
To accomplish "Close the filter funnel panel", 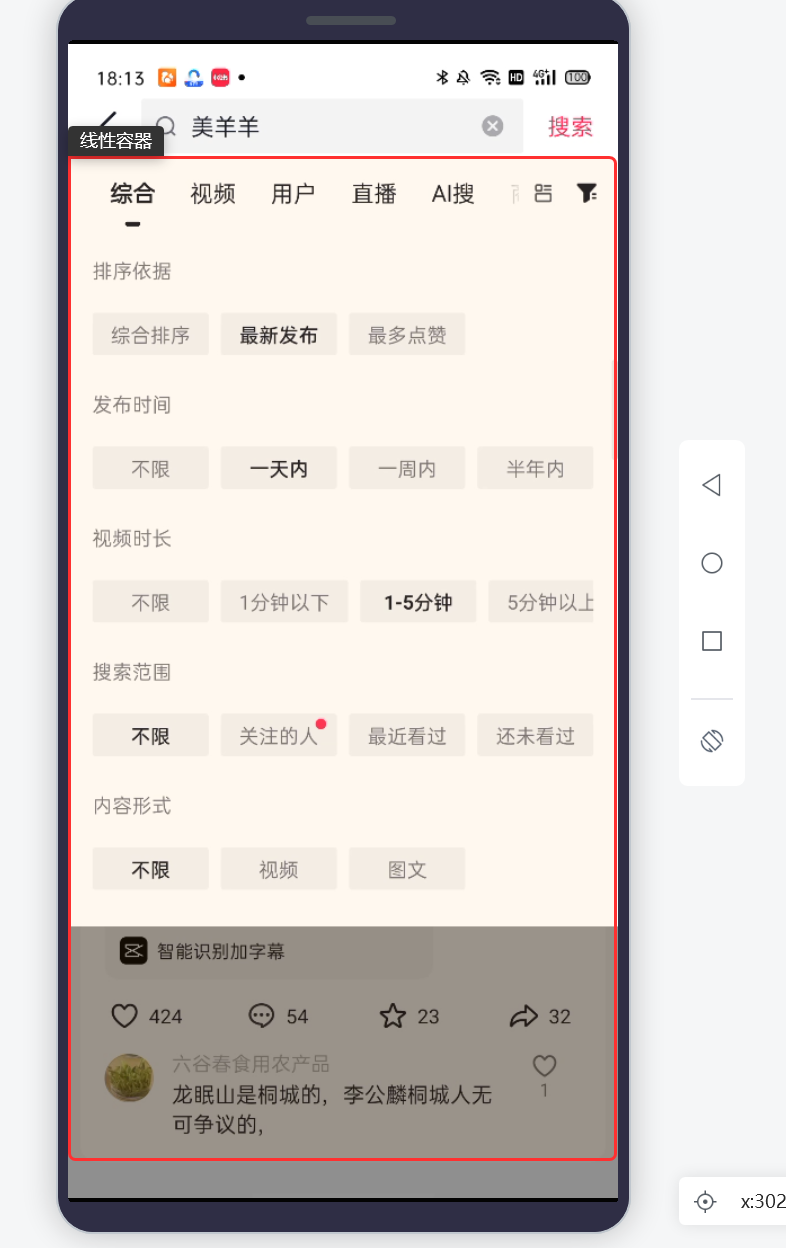I will click(x=587, y=194).
